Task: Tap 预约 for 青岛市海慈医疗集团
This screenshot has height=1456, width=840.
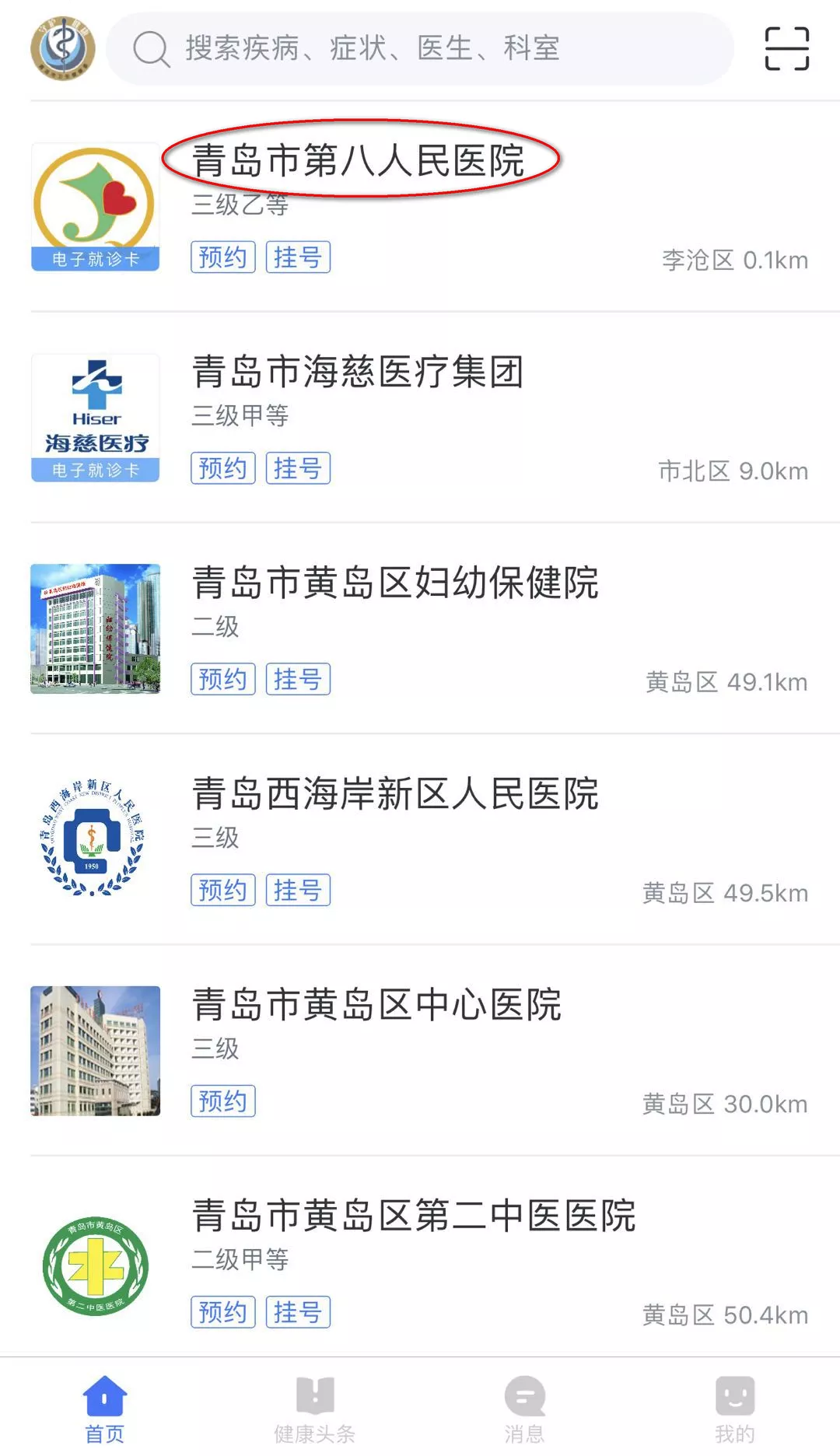Action: pos(223,468)
